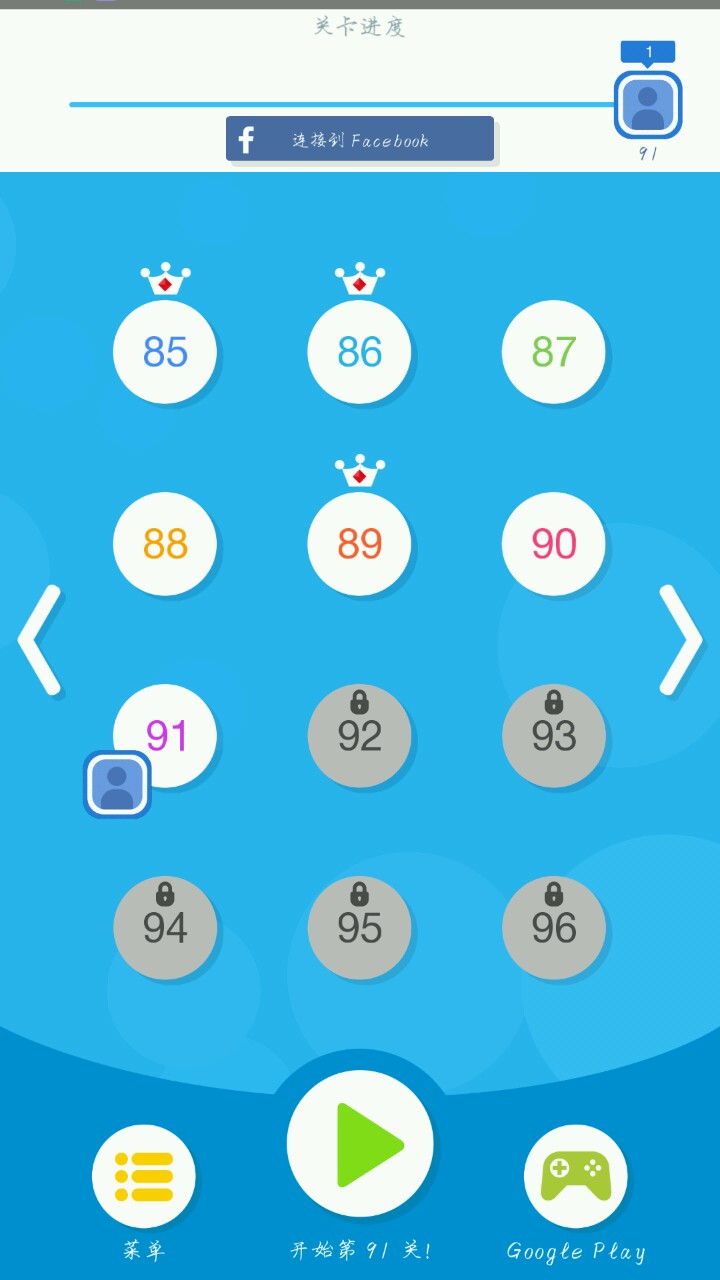The width and height of the screenshot is (720, 1280).
Task: Tap locked level 92
Action: [x=359, y=737]
